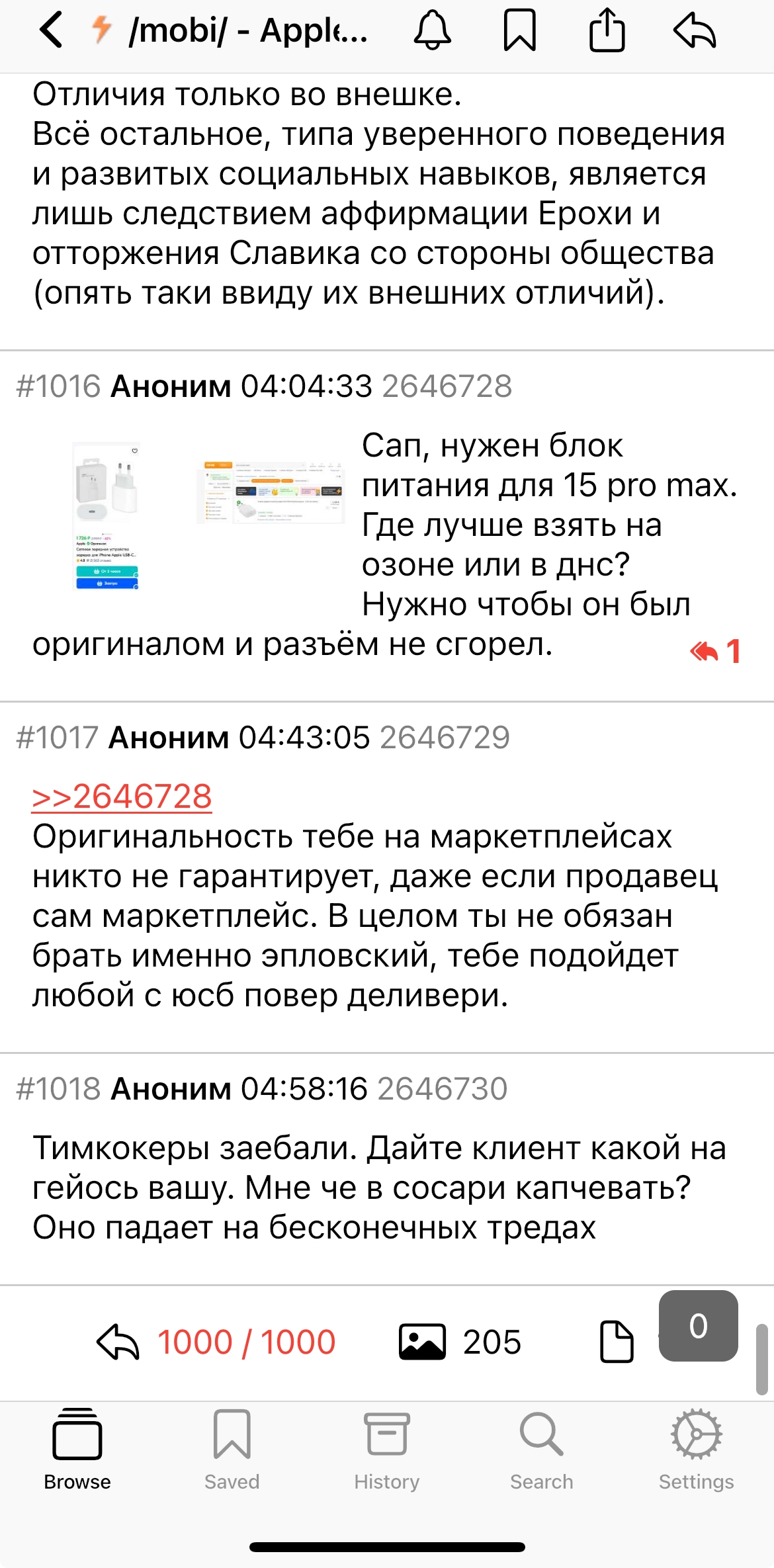This screenshot has height=1568, width=774.
Task: Switch to the Saved tab
Action: [232, 1450]
